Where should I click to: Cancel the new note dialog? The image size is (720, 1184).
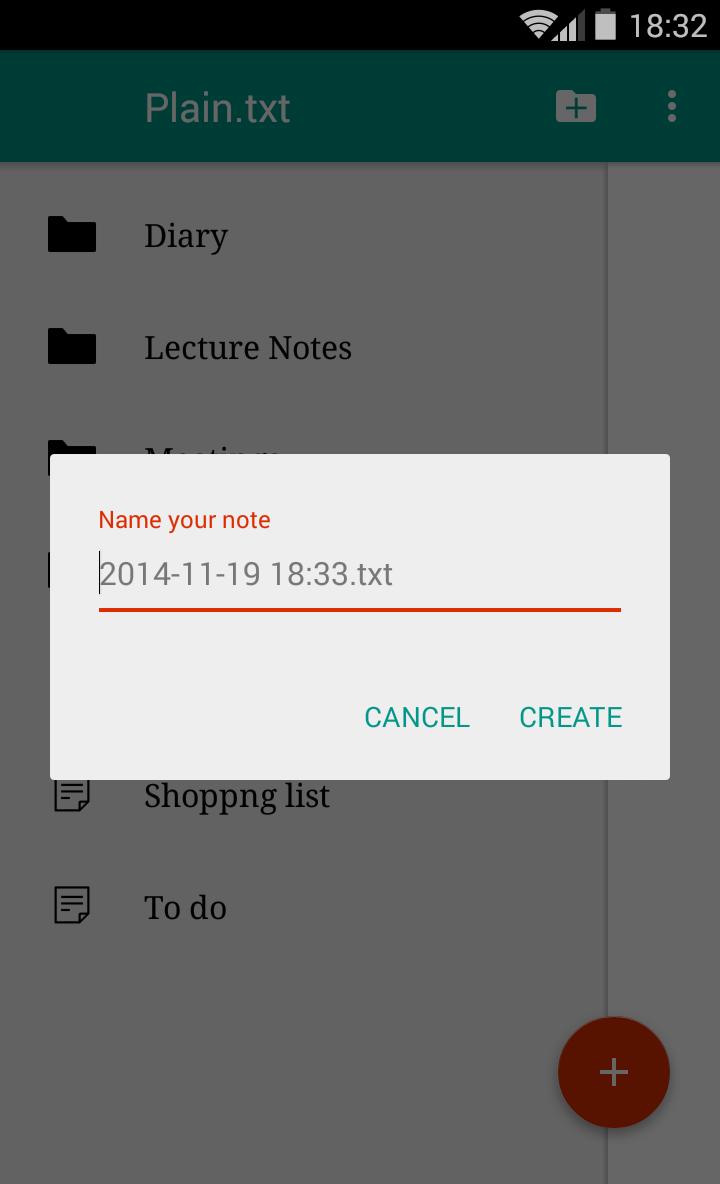point(417,717)
